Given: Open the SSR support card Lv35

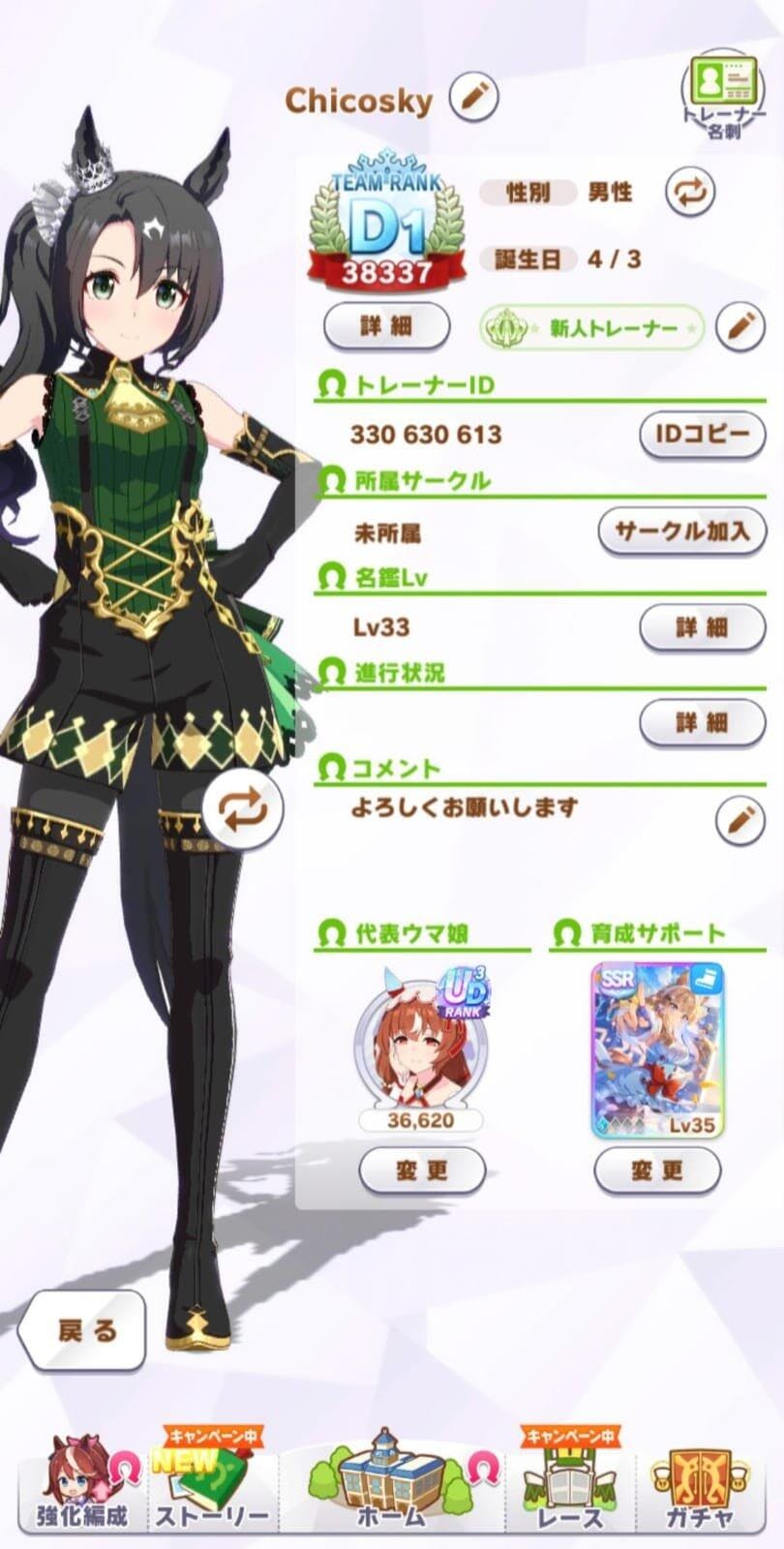Looking at the screenshot, I should click(x=657, y=1050).
